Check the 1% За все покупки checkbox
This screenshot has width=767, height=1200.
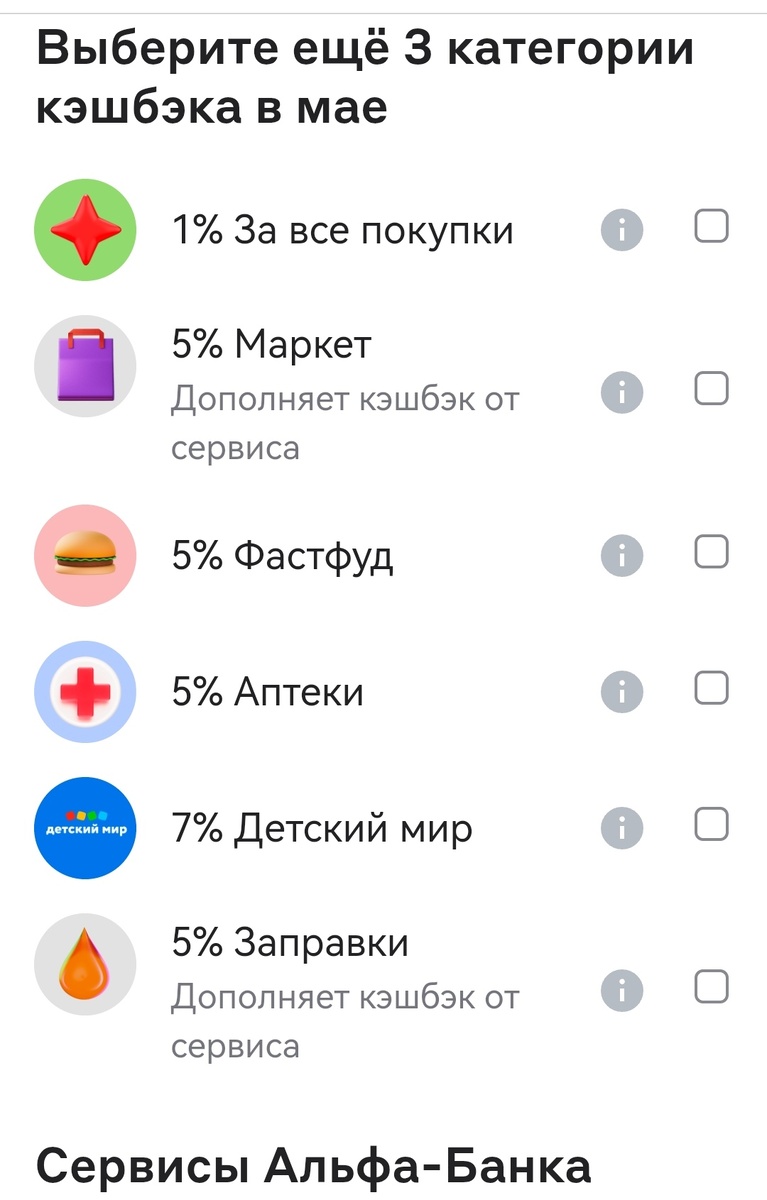711,228
